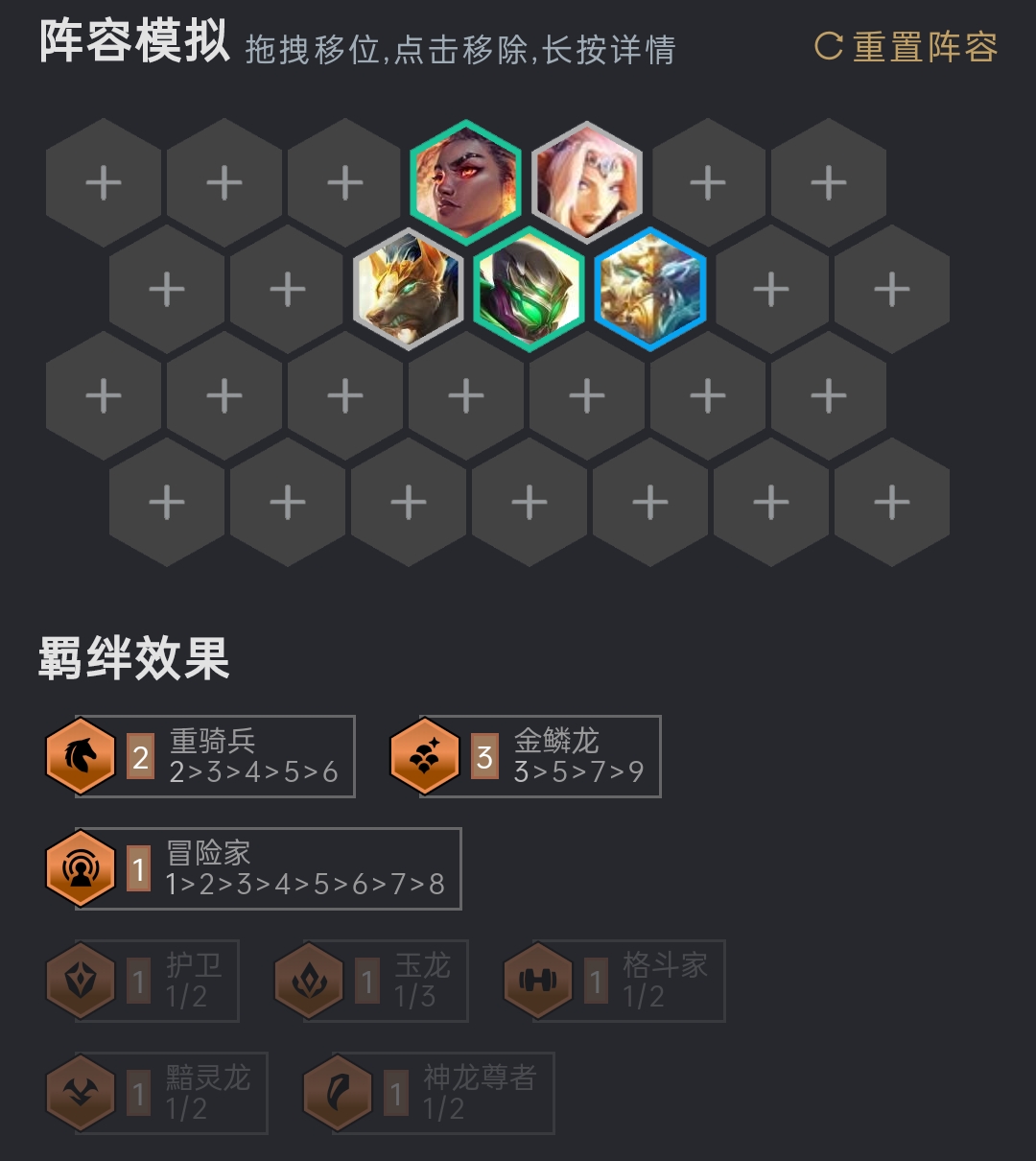View the 护卫 trait
Viewport: 1036px width, 1161px height.
144,981
